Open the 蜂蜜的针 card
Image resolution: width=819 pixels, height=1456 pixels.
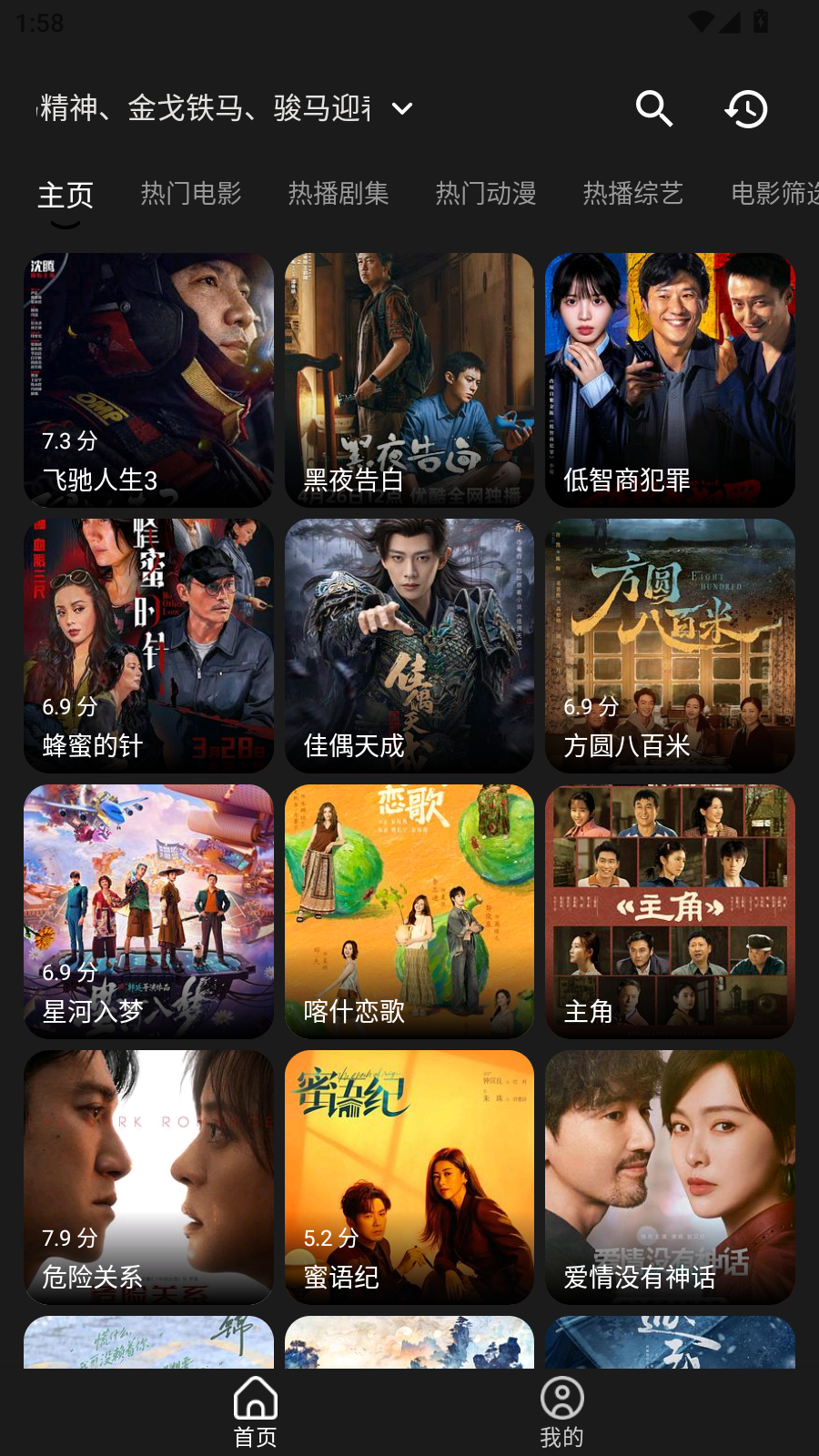(x=148, y=646)
